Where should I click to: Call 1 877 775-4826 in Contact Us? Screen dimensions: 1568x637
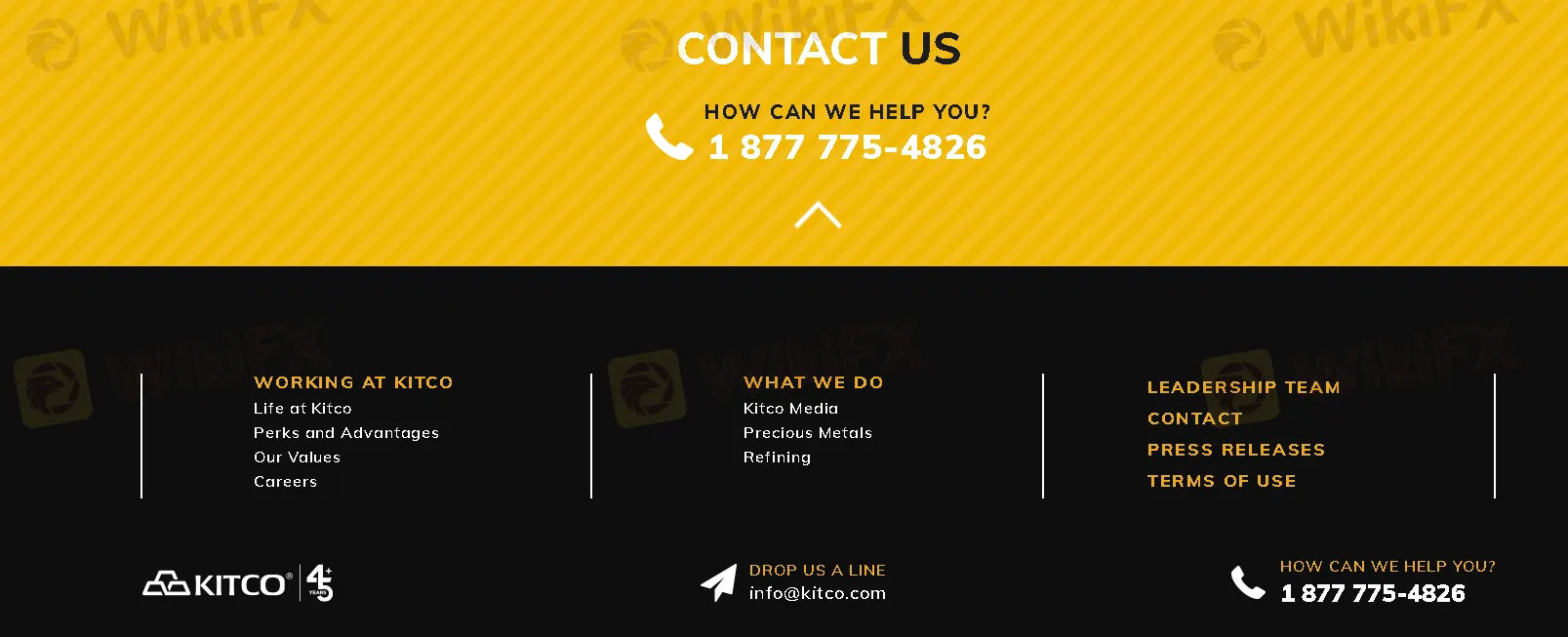click(847, 147)
